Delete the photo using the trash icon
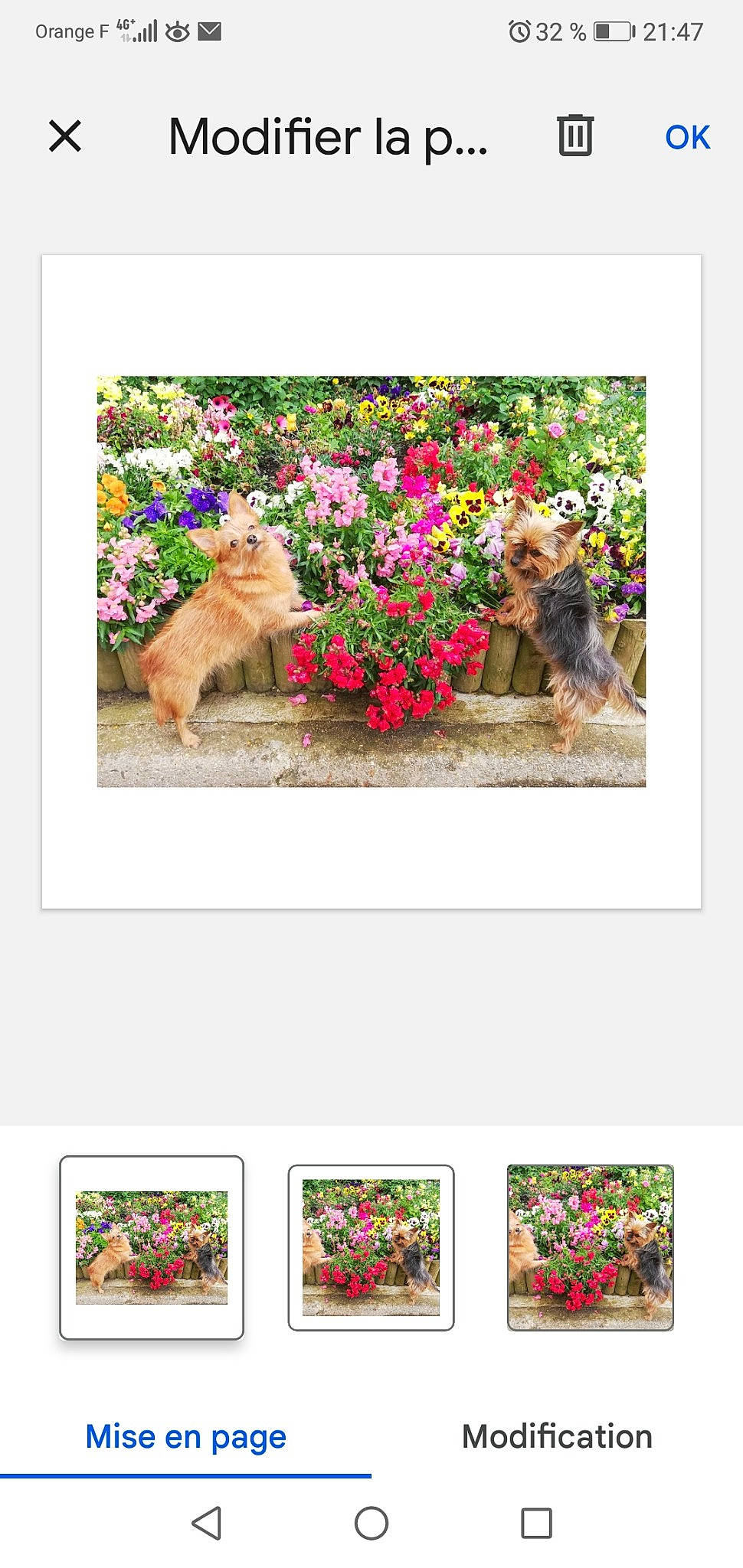Viewport: 743px width, 1568px height. coord(576,136)
